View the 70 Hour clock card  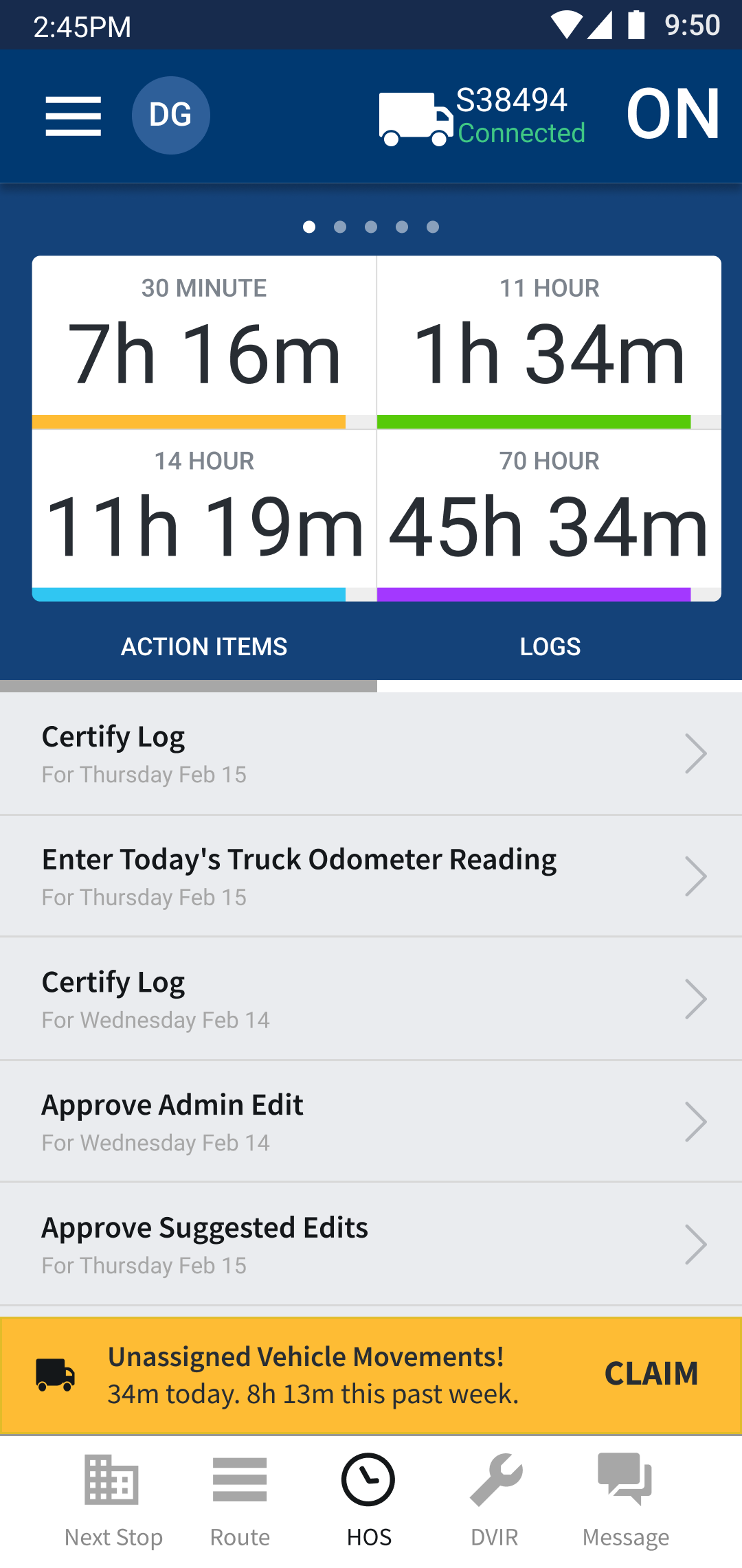(549, 516)
